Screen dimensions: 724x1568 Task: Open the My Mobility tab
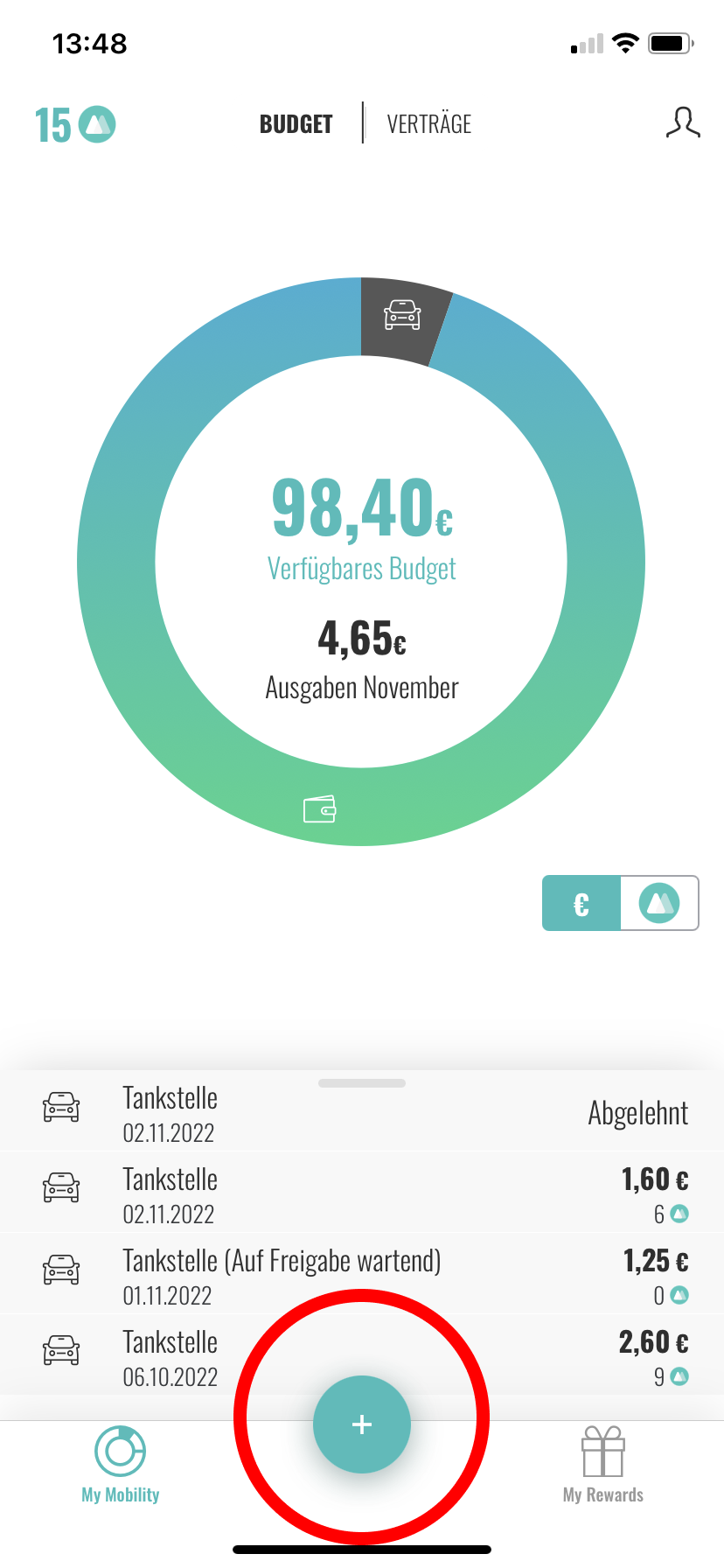coord(121,1465)
